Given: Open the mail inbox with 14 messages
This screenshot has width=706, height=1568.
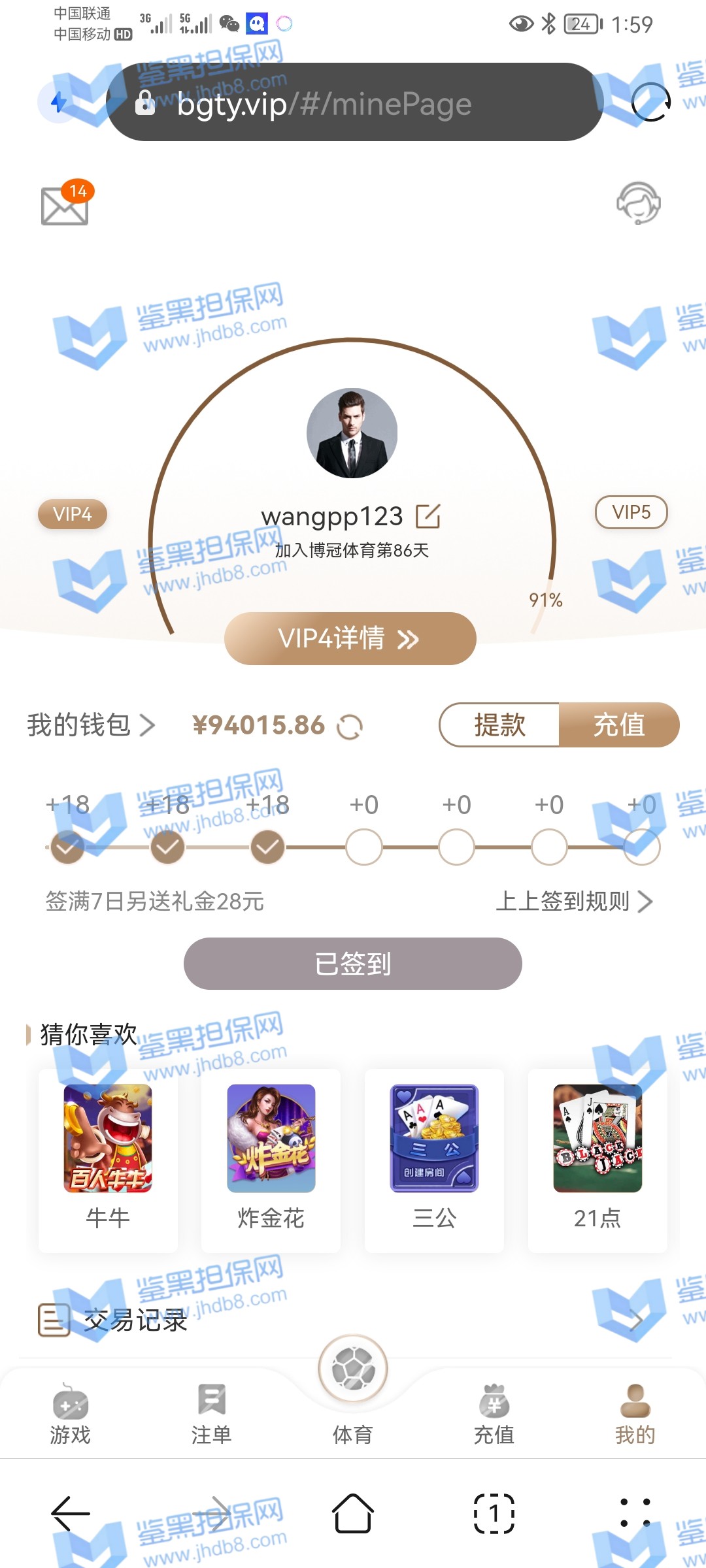Looking at the screenshot, I should tap(65, 204).
